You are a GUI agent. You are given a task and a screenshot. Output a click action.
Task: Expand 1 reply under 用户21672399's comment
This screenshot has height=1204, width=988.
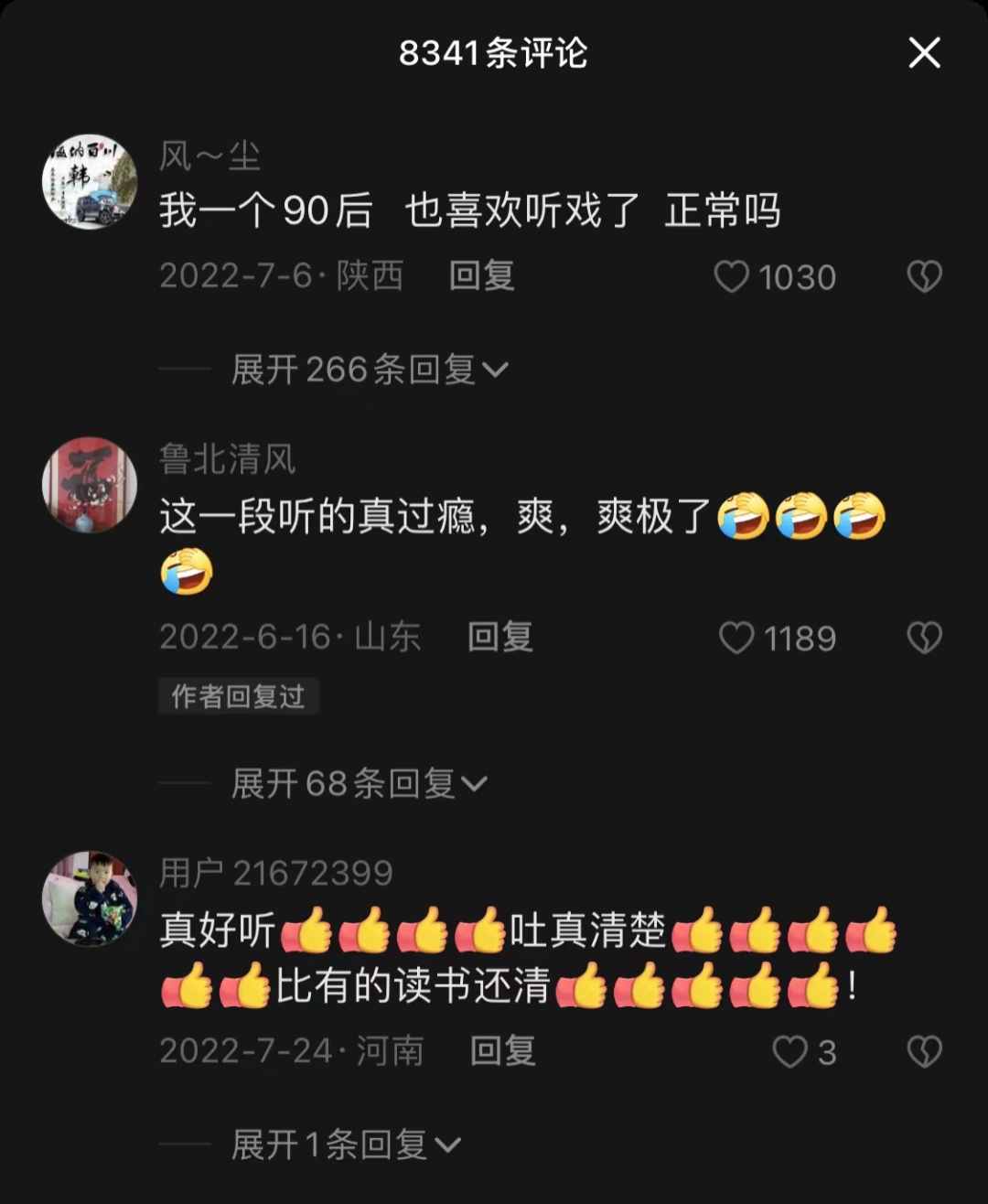345,1145
